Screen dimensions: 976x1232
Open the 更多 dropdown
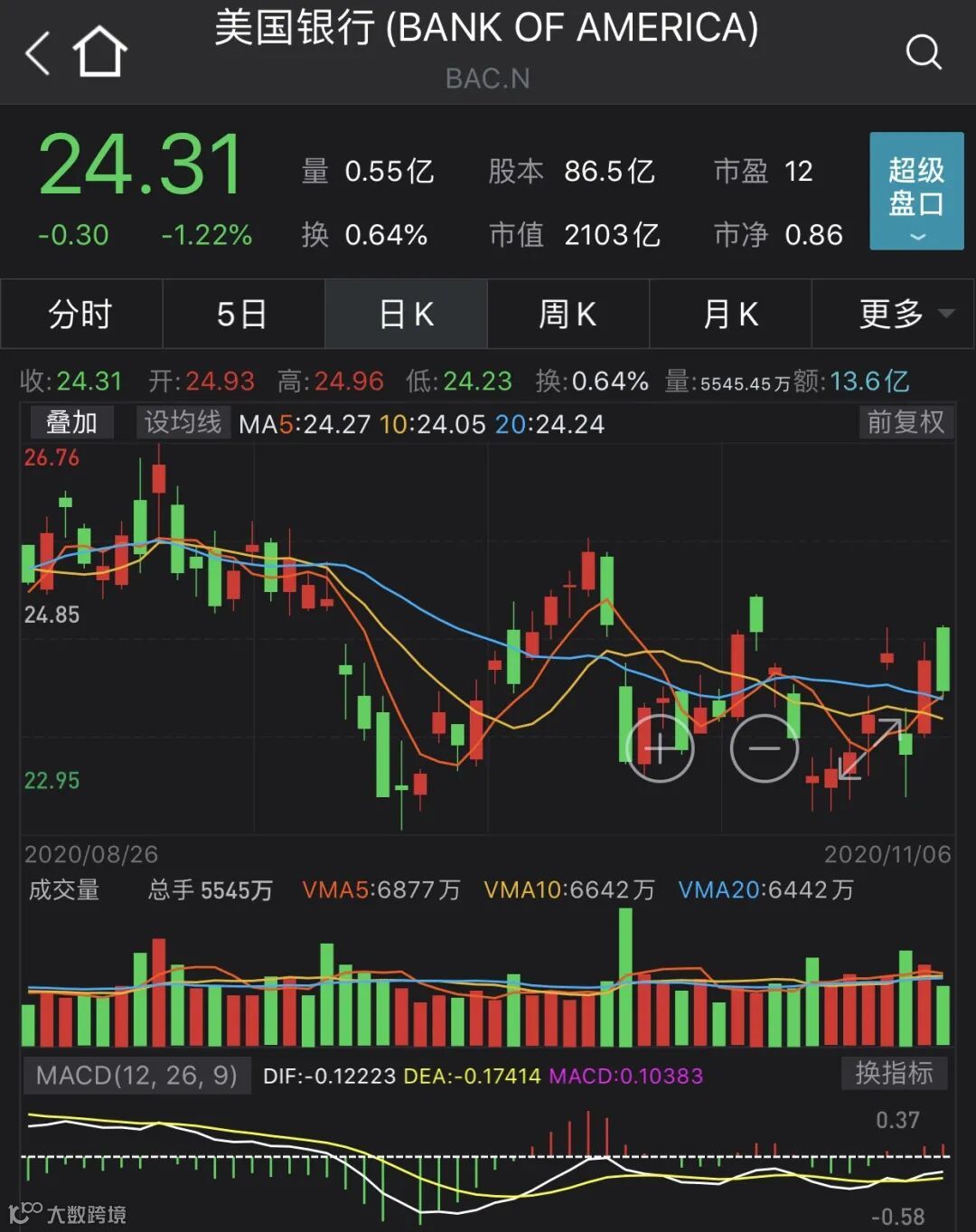click(x=893, y=314)
